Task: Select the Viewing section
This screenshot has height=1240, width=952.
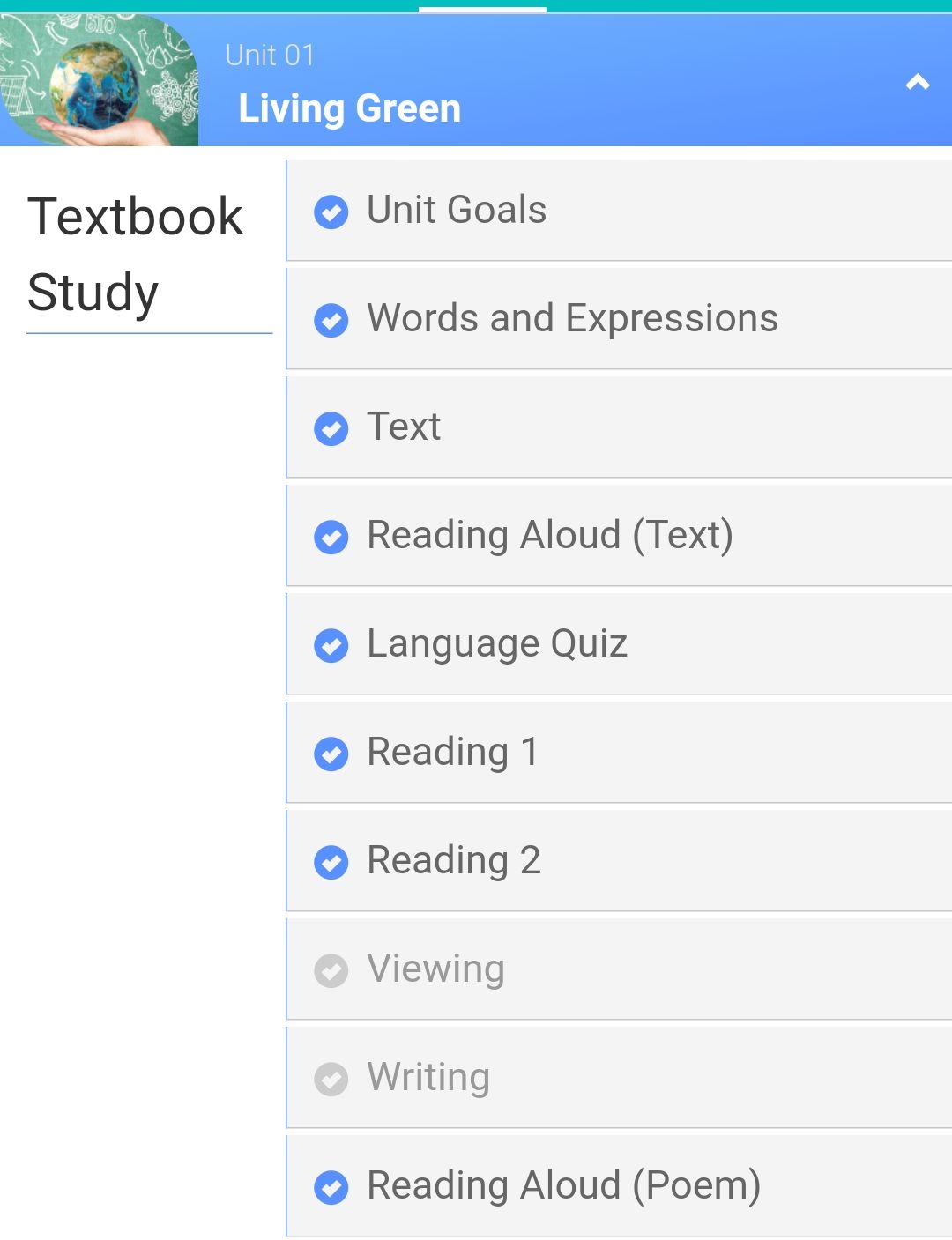Action: point(435,969)
